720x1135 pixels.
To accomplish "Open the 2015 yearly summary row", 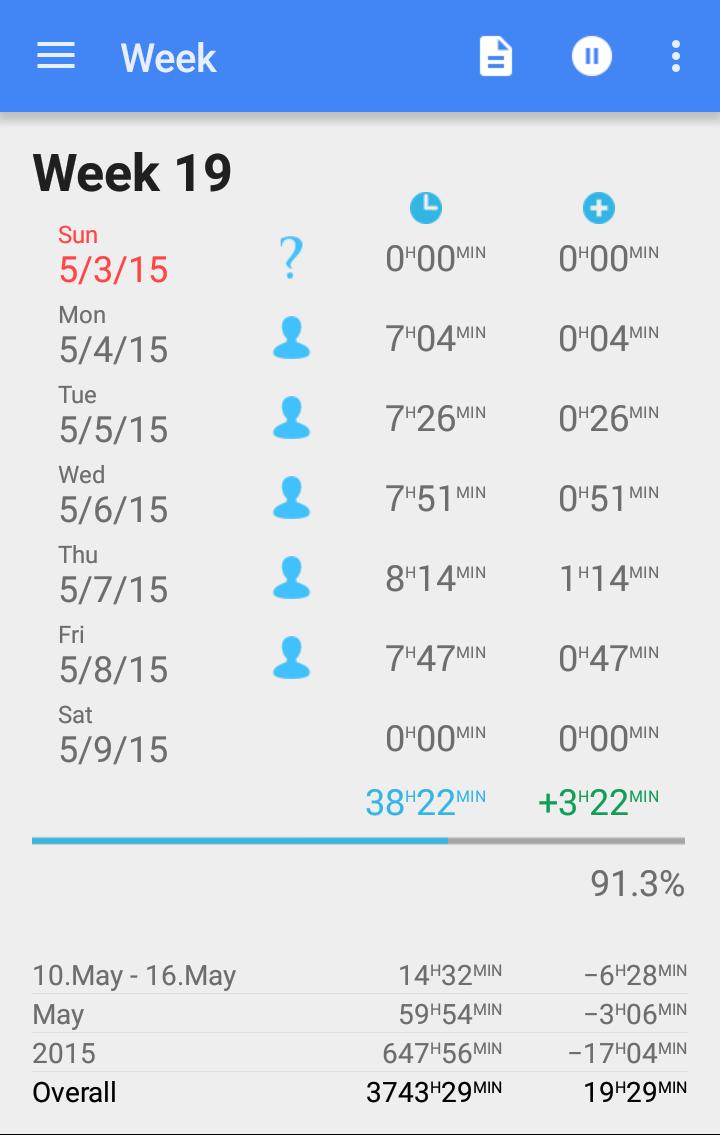I will point(360,1052).
